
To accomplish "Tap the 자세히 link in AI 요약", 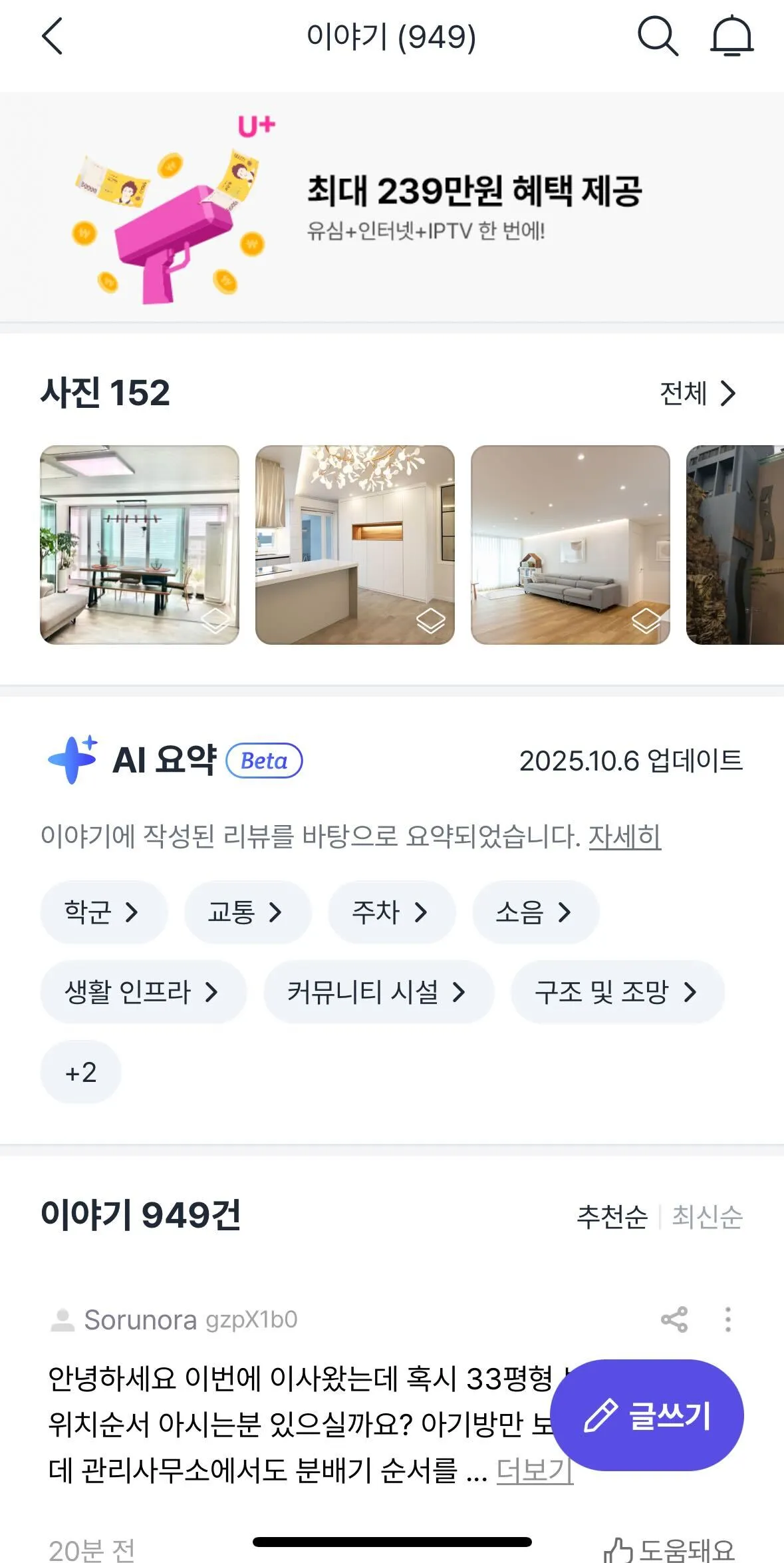I will coord(624,836).
